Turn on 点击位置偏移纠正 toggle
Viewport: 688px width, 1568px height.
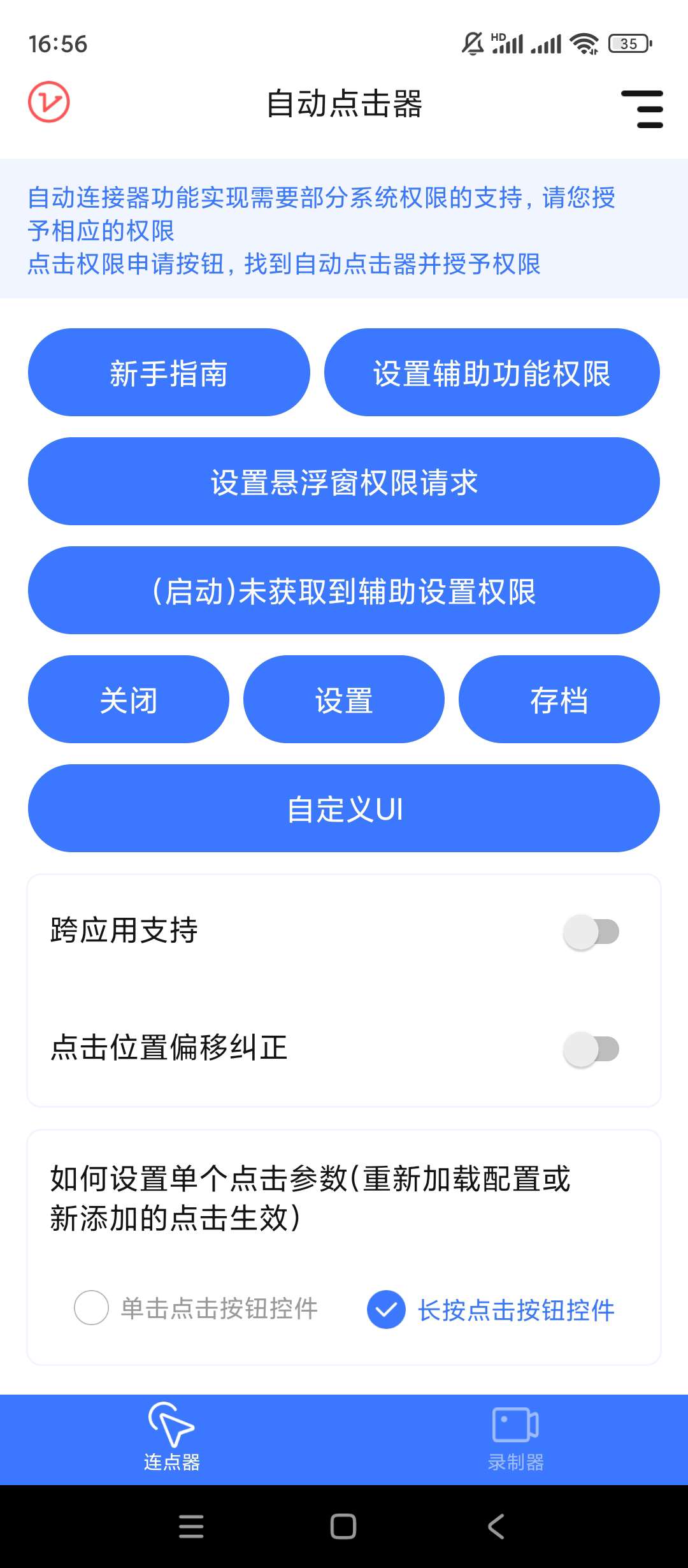[x=591, y=1049]
